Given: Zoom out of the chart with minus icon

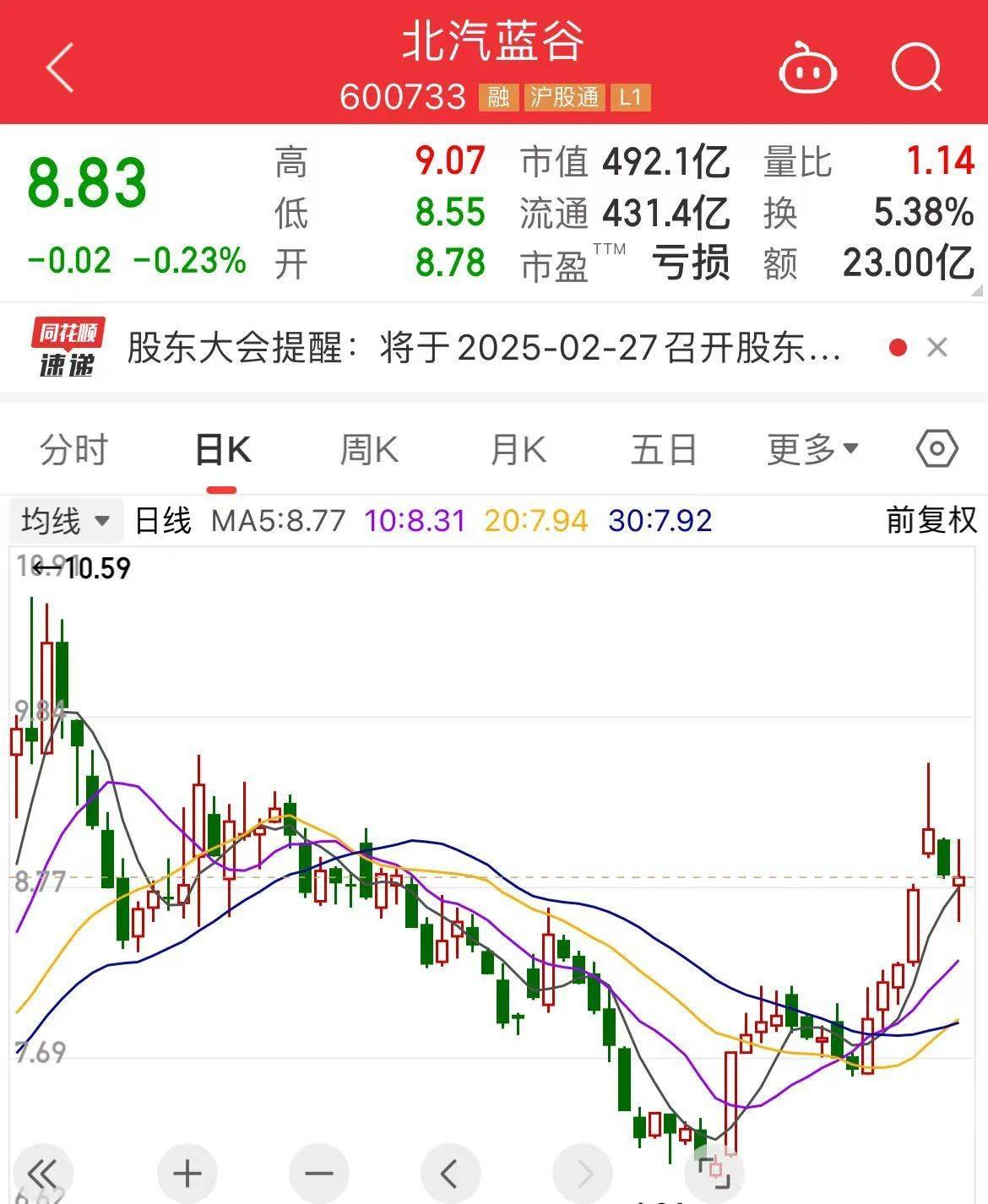Looking at the screenshot, I should pos(318,1173).
